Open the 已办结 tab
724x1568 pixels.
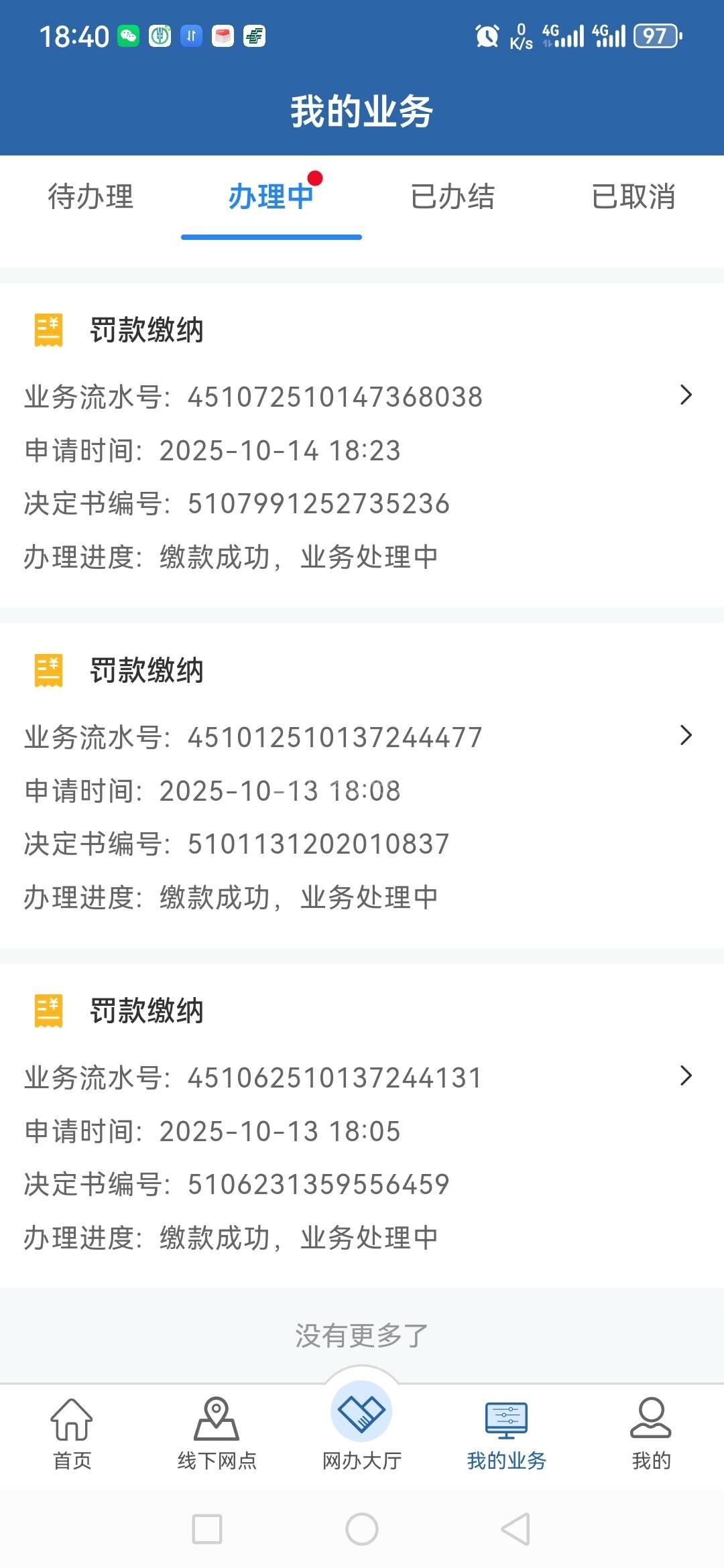[x=452, y=197]
